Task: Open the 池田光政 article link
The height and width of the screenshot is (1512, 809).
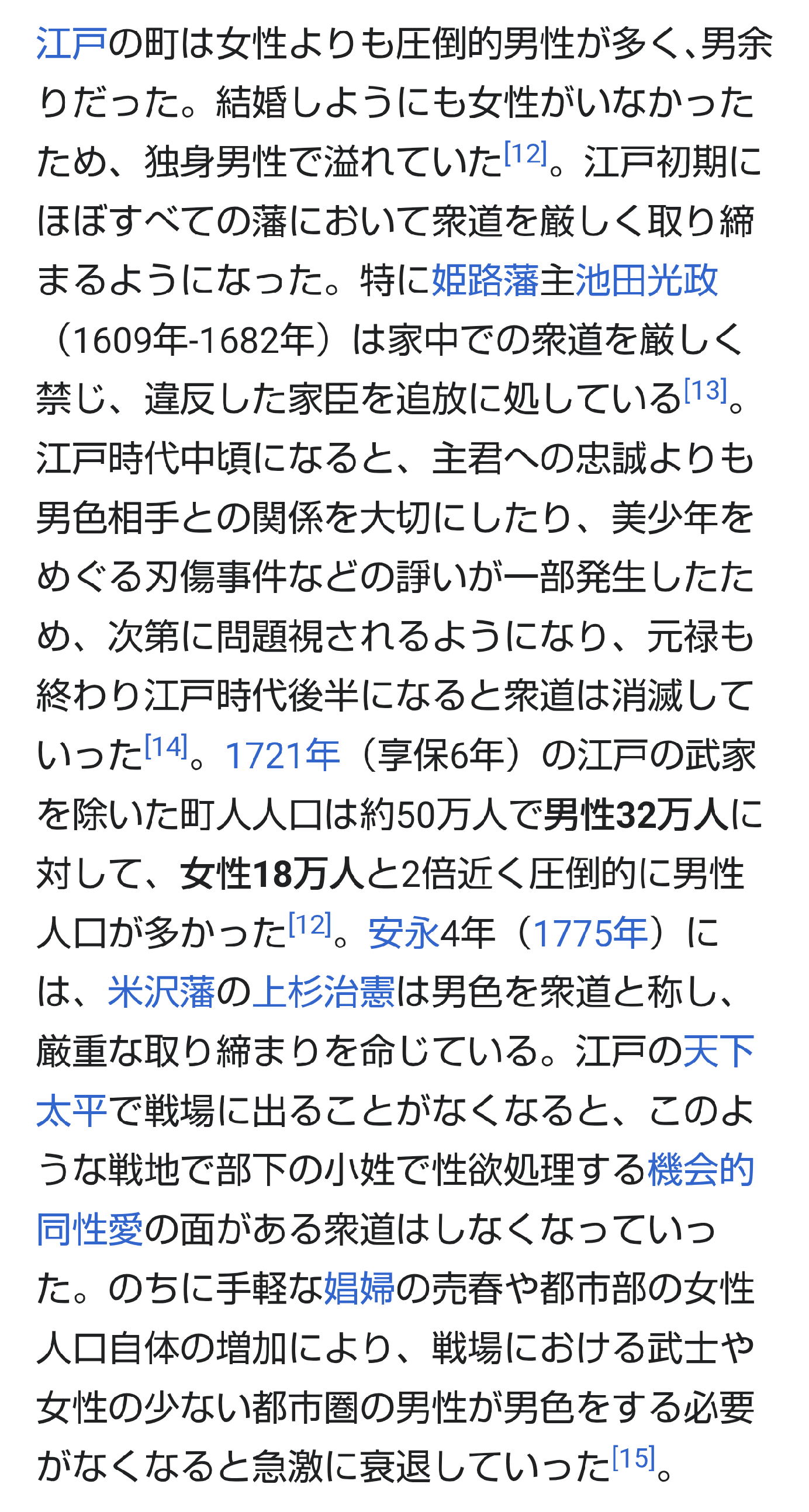Action: coord(646,280)
